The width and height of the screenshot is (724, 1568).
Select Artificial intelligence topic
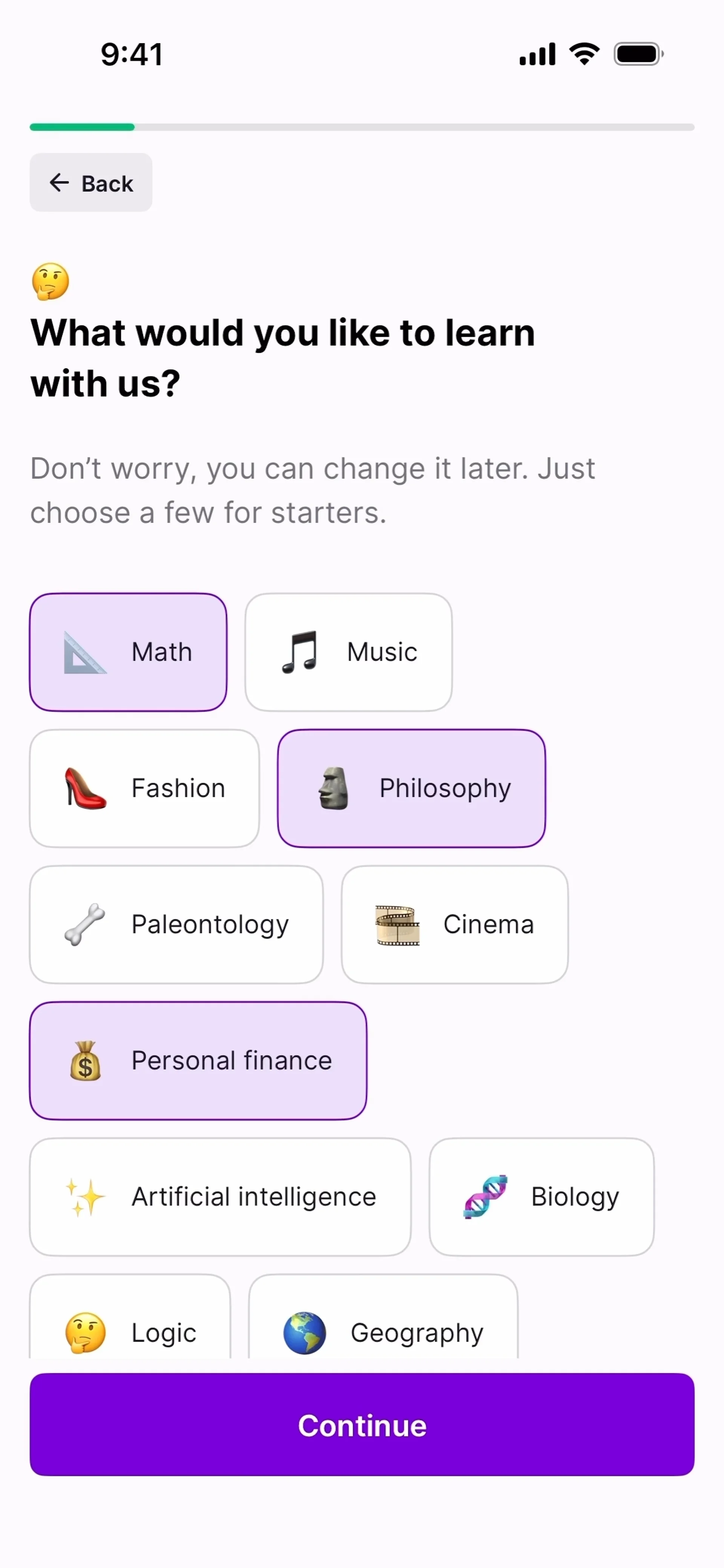tap(221, 1197)
